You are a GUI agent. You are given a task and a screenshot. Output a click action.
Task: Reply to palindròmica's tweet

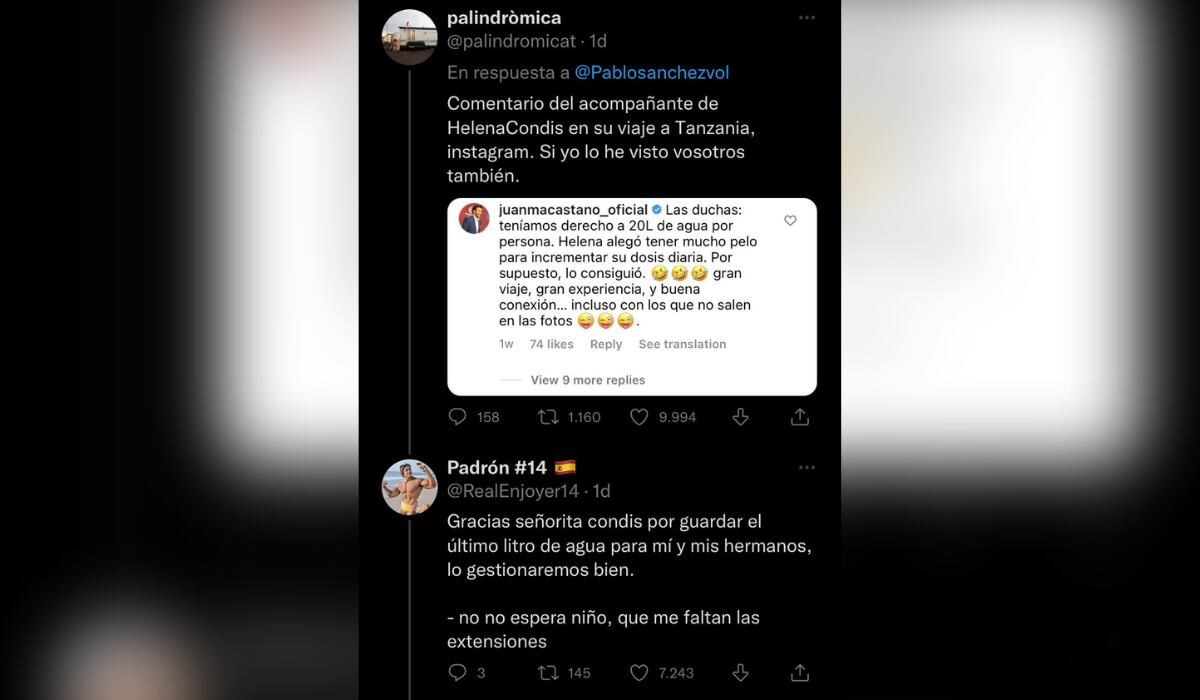457,417
